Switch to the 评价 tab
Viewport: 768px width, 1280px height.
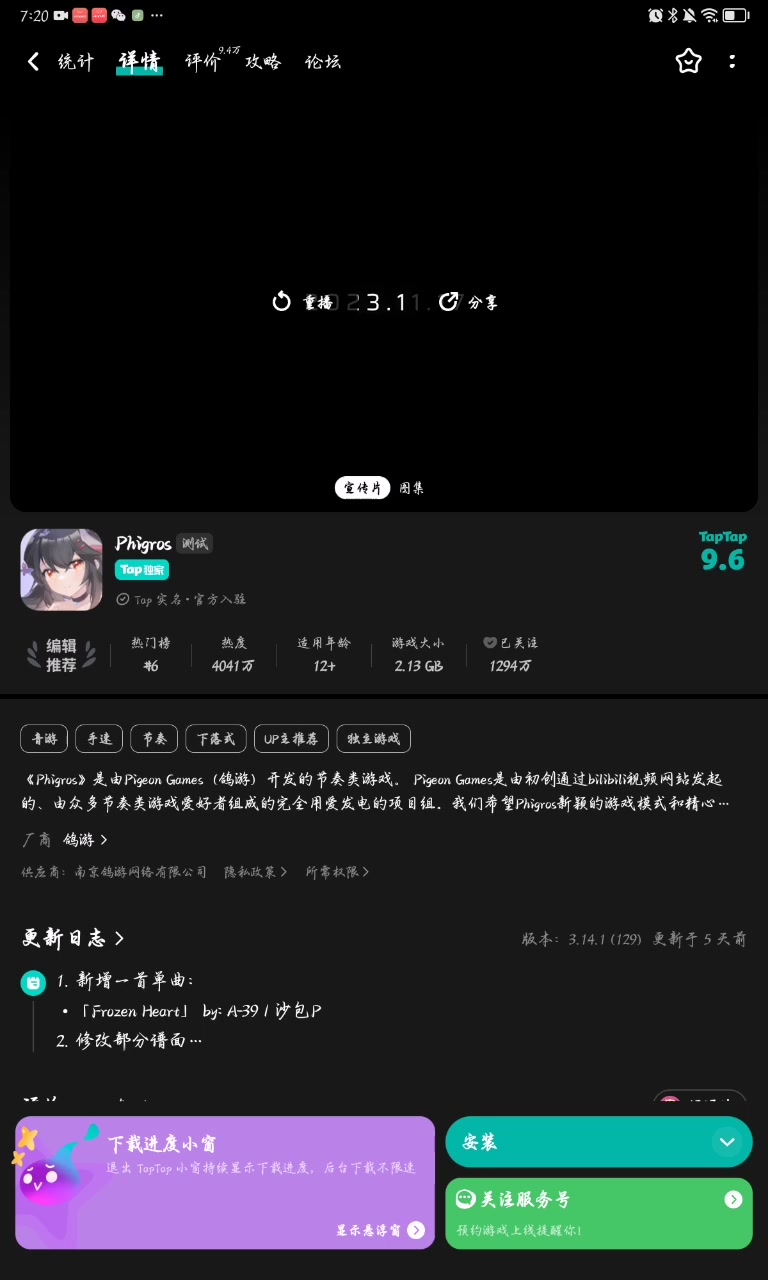tap(203, 62)
